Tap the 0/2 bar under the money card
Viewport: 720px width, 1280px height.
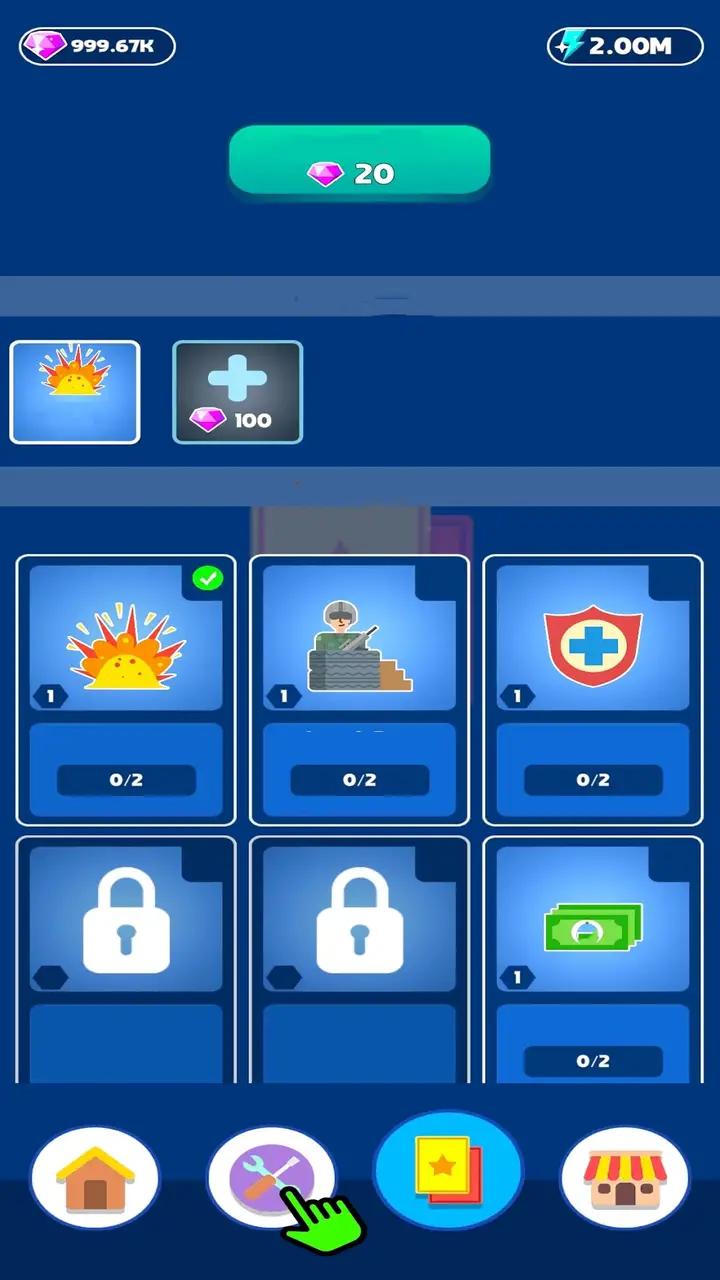click(x=592, y=1060)
